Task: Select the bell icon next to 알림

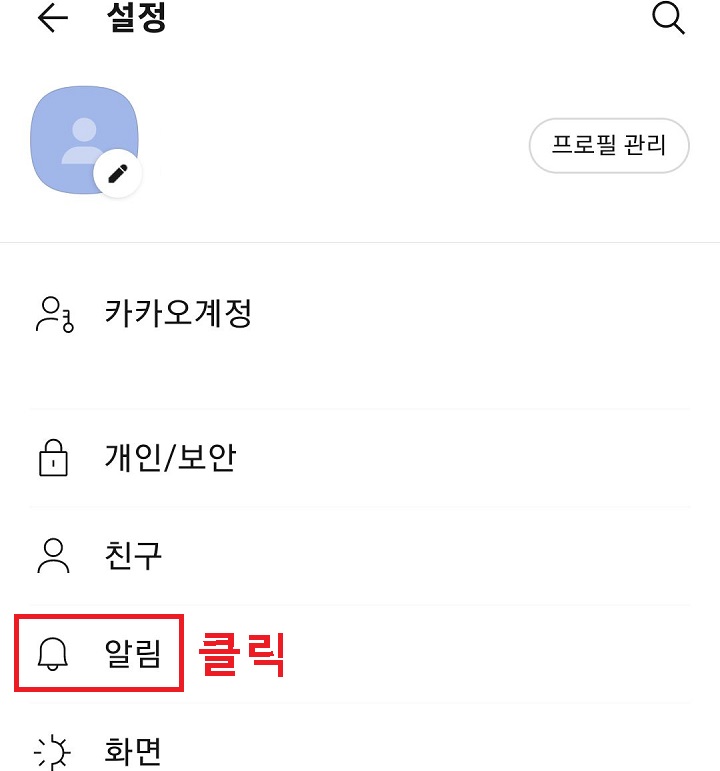Action: [52, 653]
